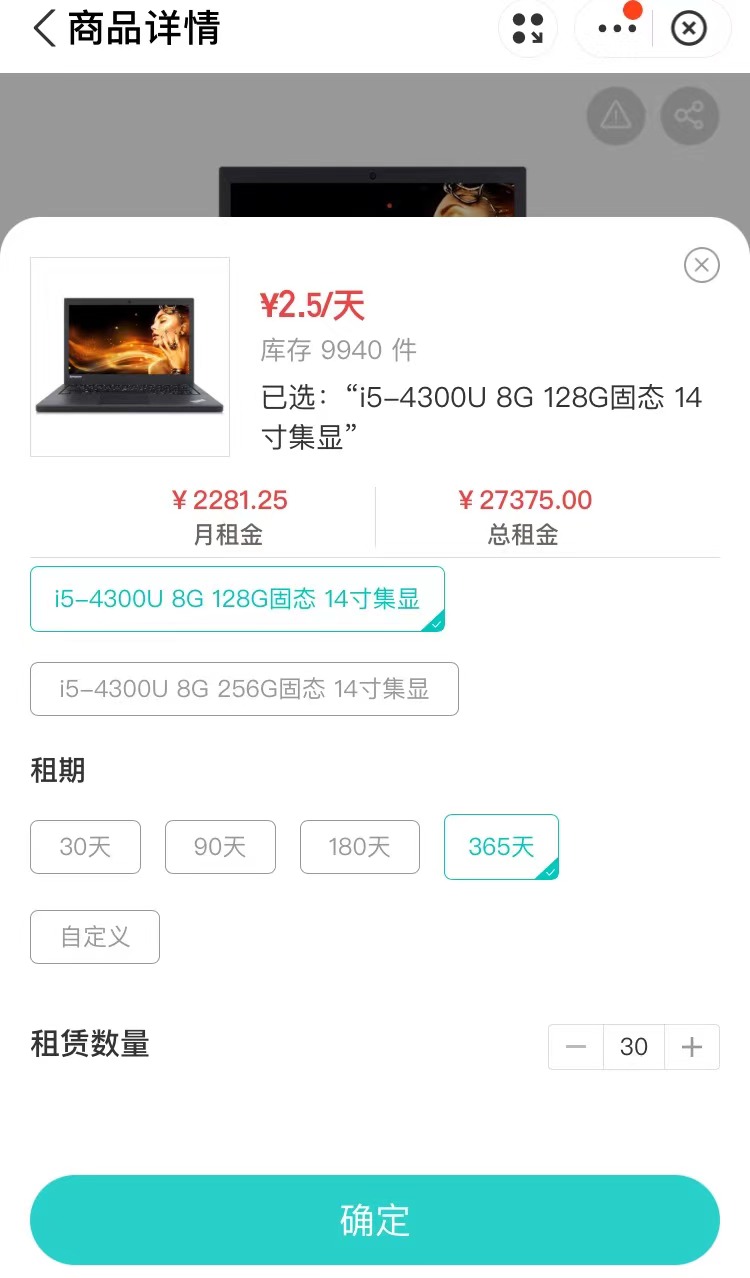Pick the 90天 rental period

(x=220, y=847)
